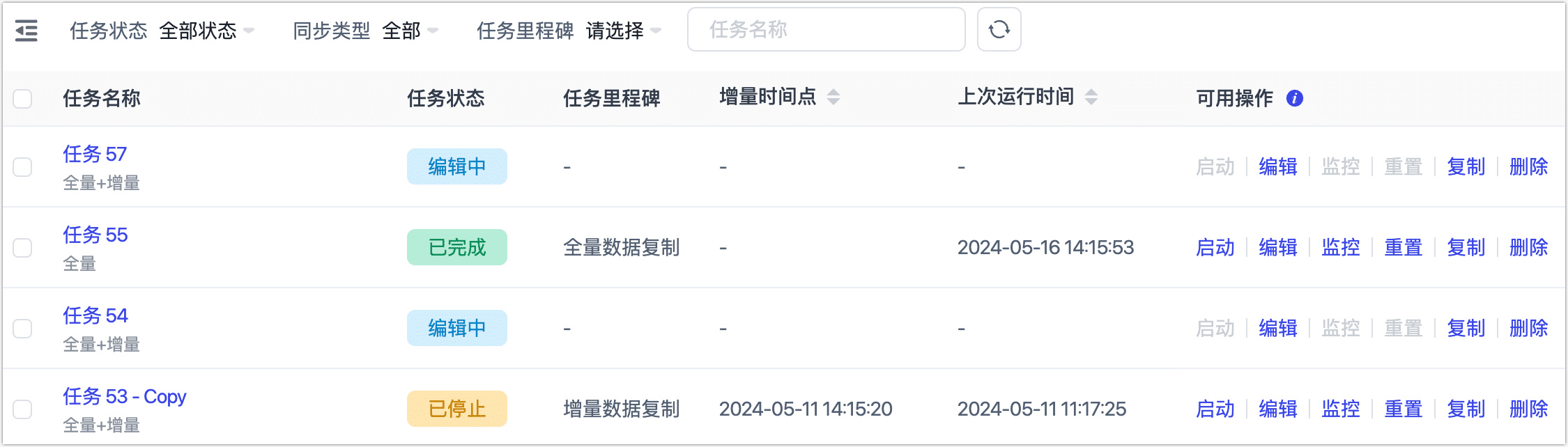Sort by 增量时间点
Viewport: 1568px width, 447px height.
click(833, 97)
